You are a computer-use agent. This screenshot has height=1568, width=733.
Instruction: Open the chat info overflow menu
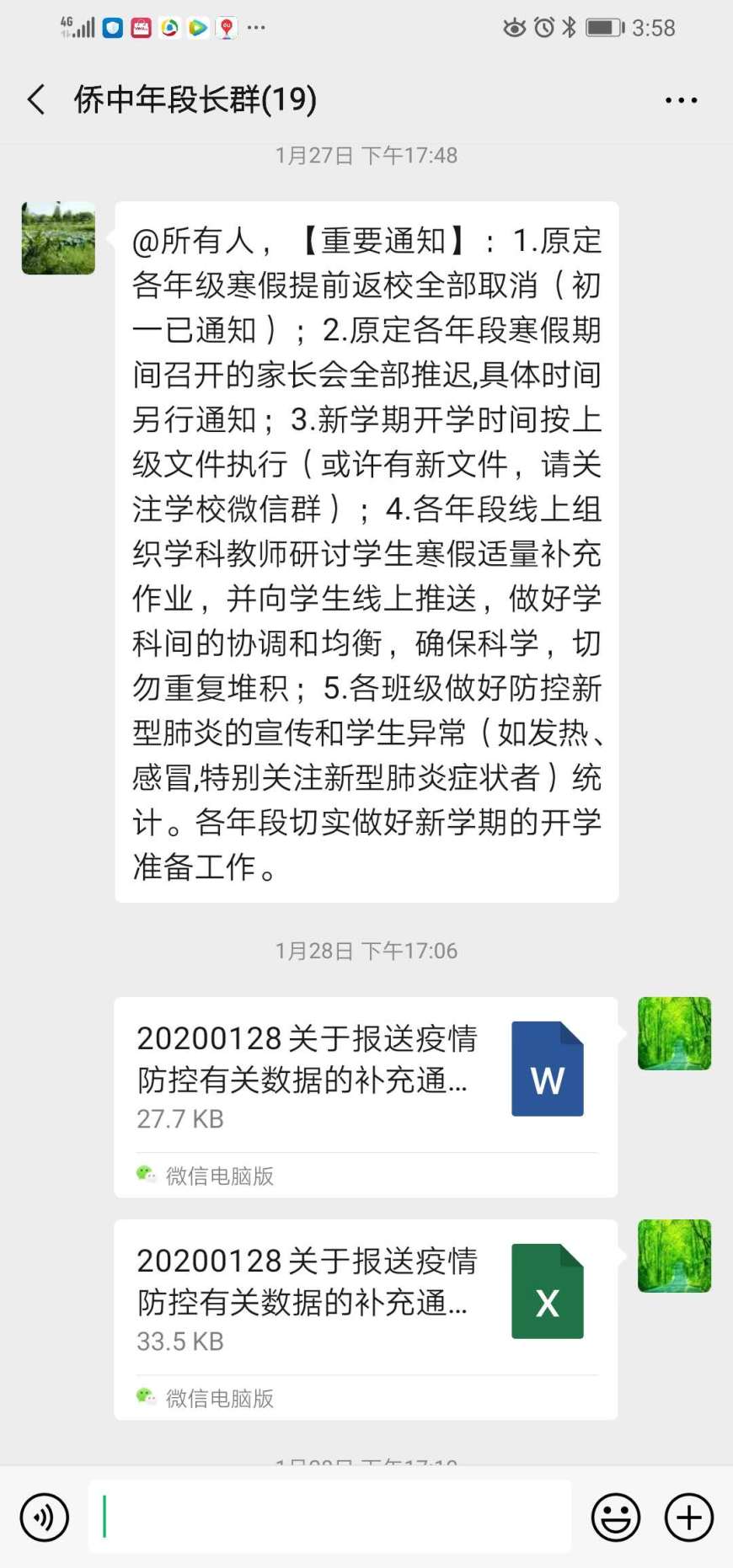coord(681,99)
